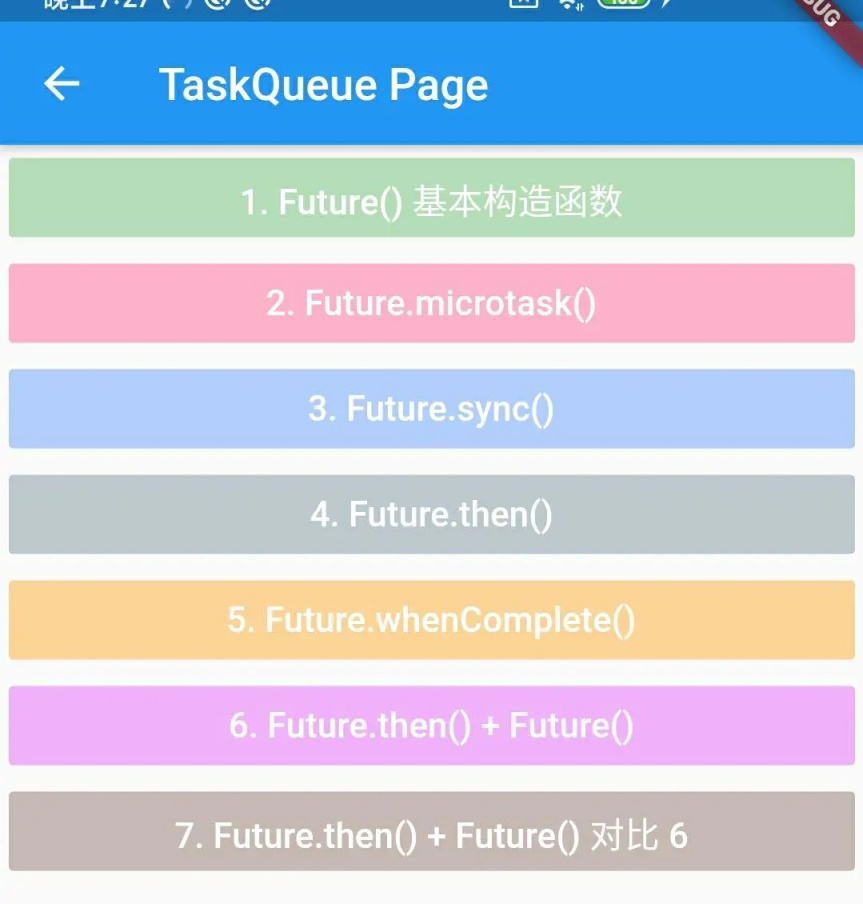863x904 pixels.
Task: Run the Future() 基本构造函数 demo
Action: (431, 198)
